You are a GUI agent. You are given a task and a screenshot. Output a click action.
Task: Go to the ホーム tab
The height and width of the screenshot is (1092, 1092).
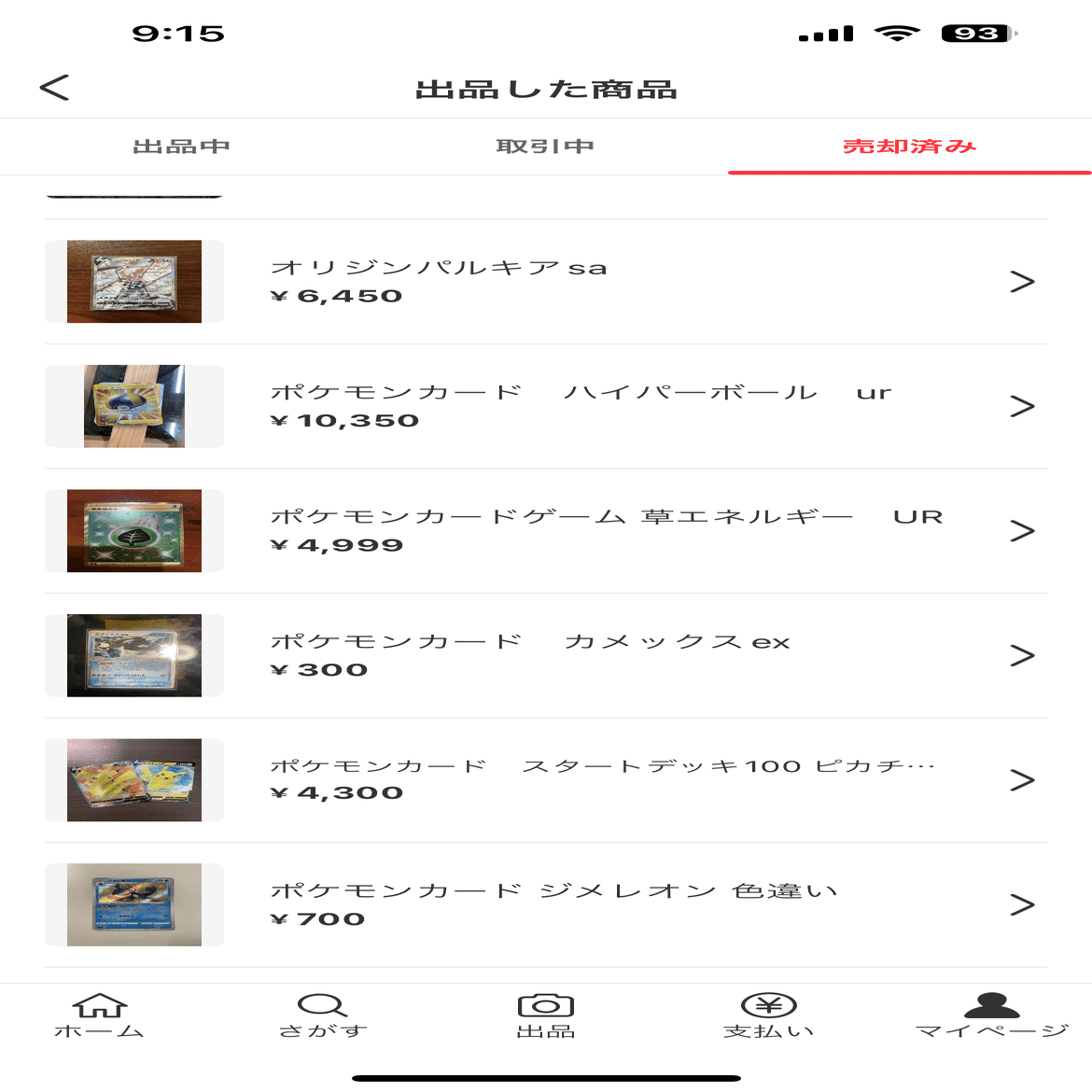(x=100, y=1015)
